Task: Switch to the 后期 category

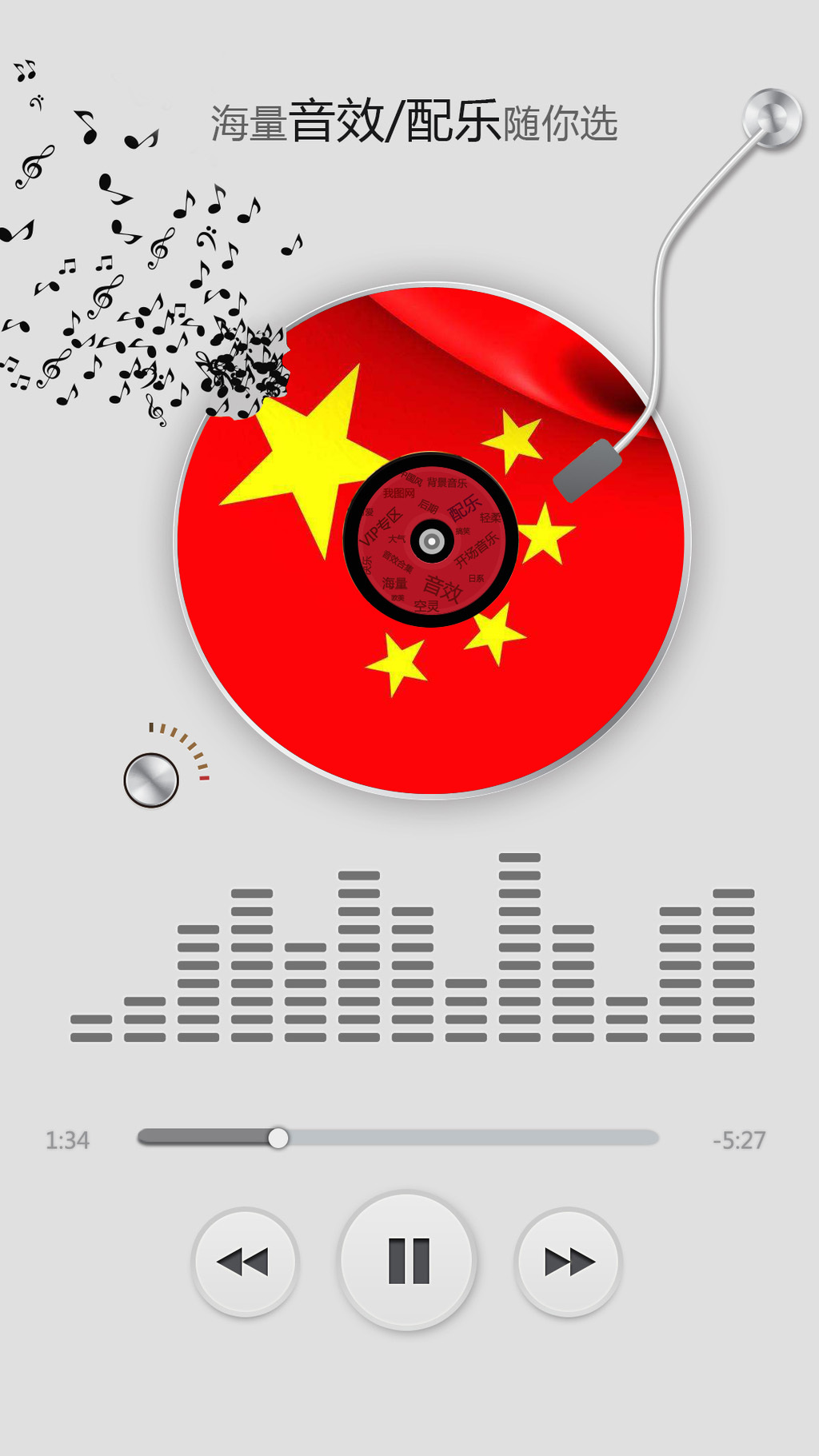Action: click(x=429, y=506)
